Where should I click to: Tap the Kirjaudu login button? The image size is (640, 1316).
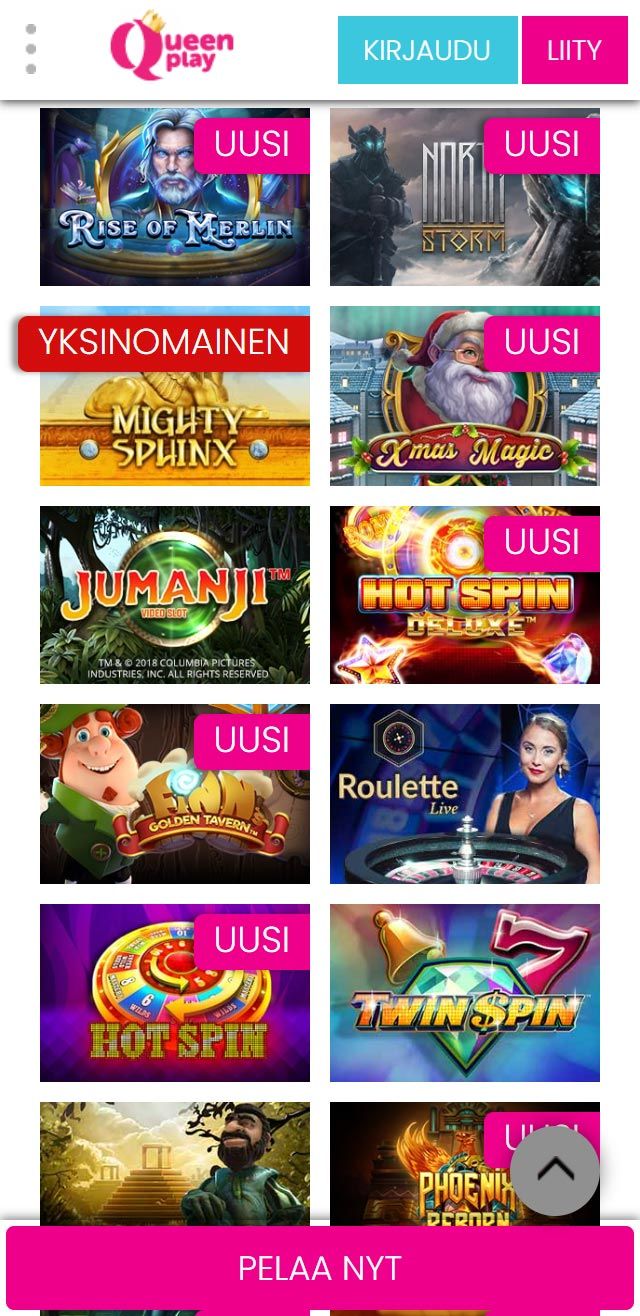click(427, 50)
